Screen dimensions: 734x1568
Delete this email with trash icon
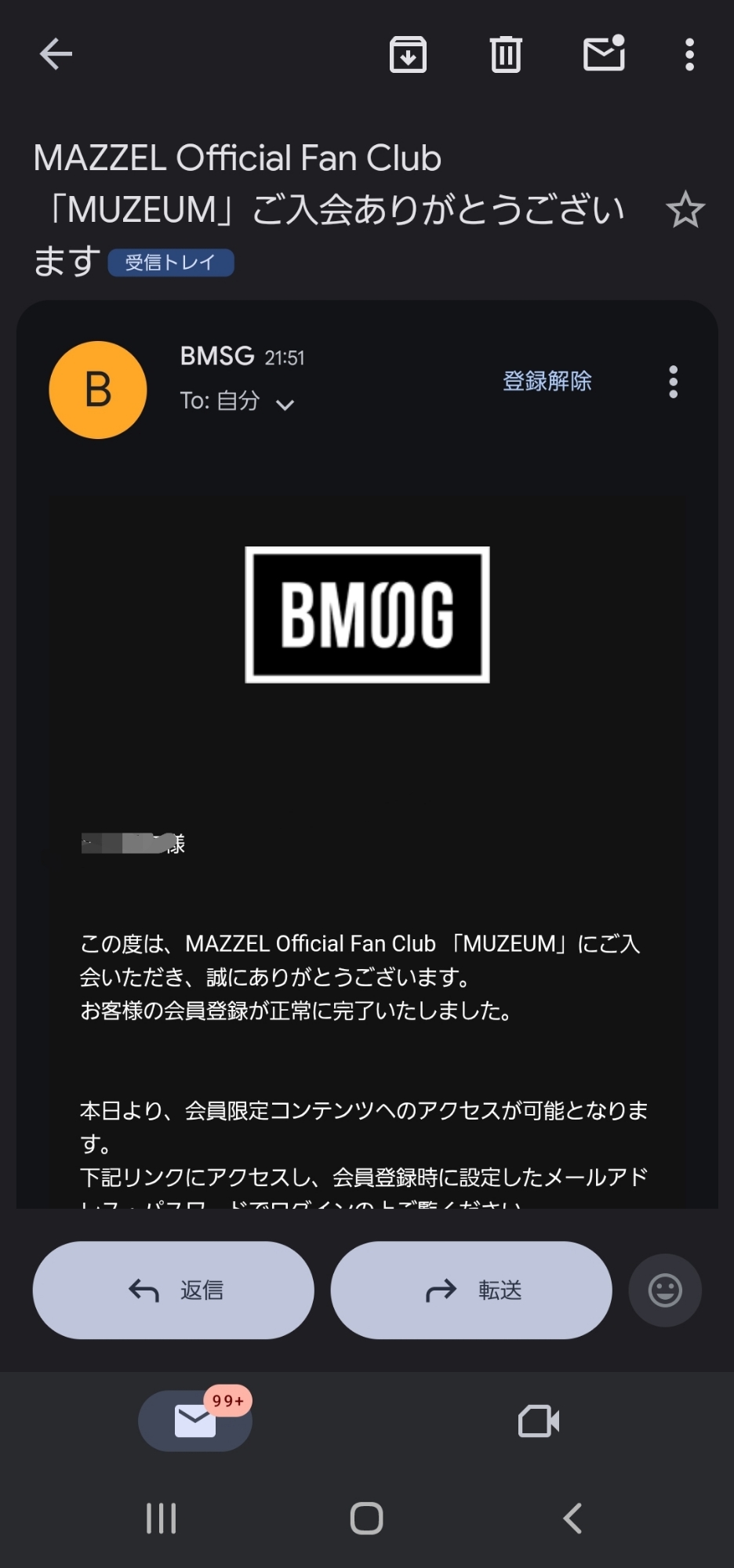click(506, 55)
